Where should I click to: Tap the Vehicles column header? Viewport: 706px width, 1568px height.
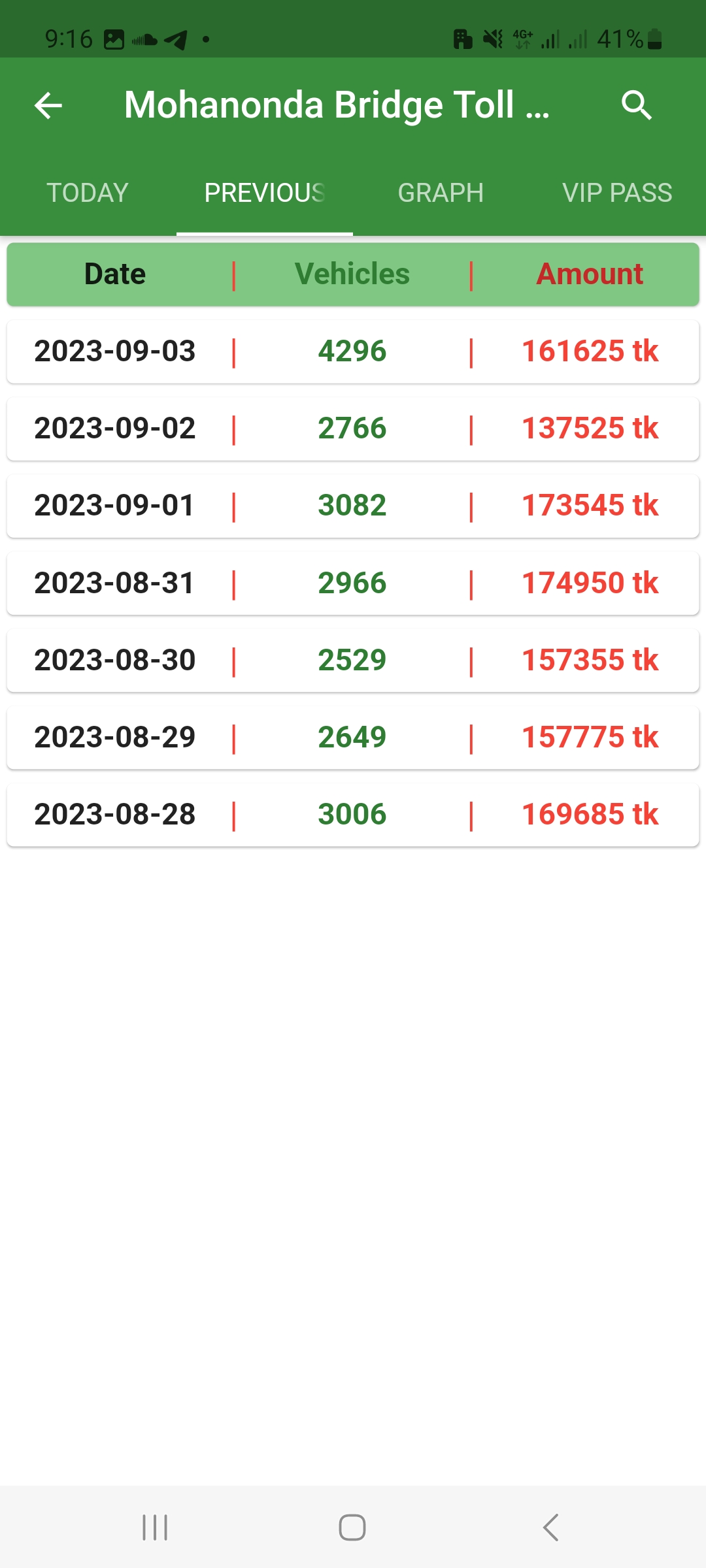352,274
